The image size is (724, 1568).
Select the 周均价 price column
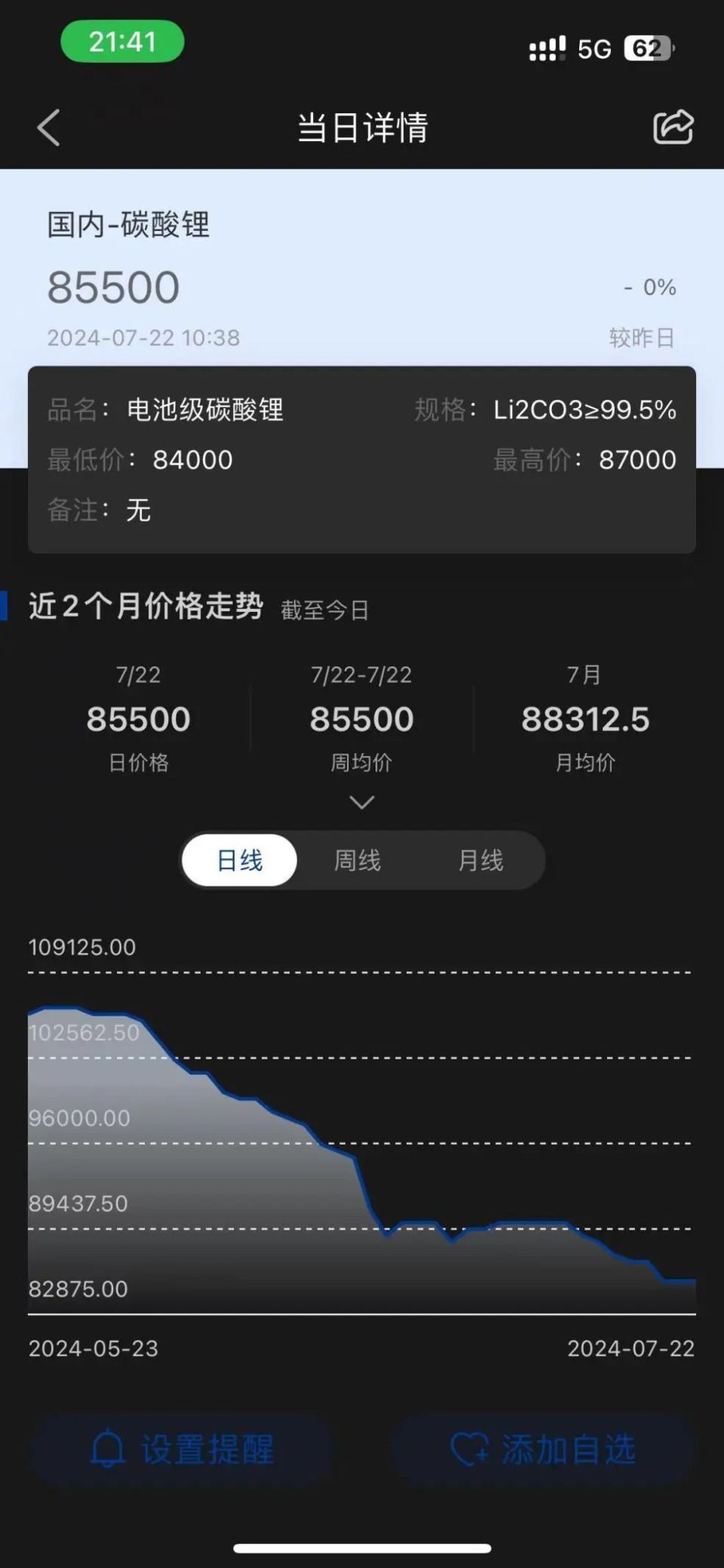[361, 718]
